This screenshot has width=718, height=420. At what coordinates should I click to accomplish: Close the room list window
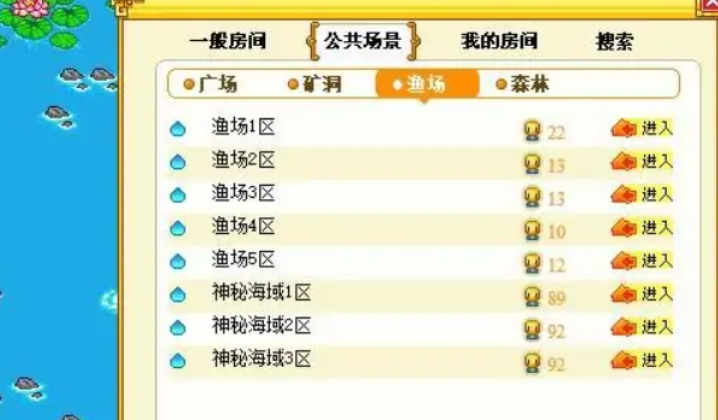[x=709, y=7]
